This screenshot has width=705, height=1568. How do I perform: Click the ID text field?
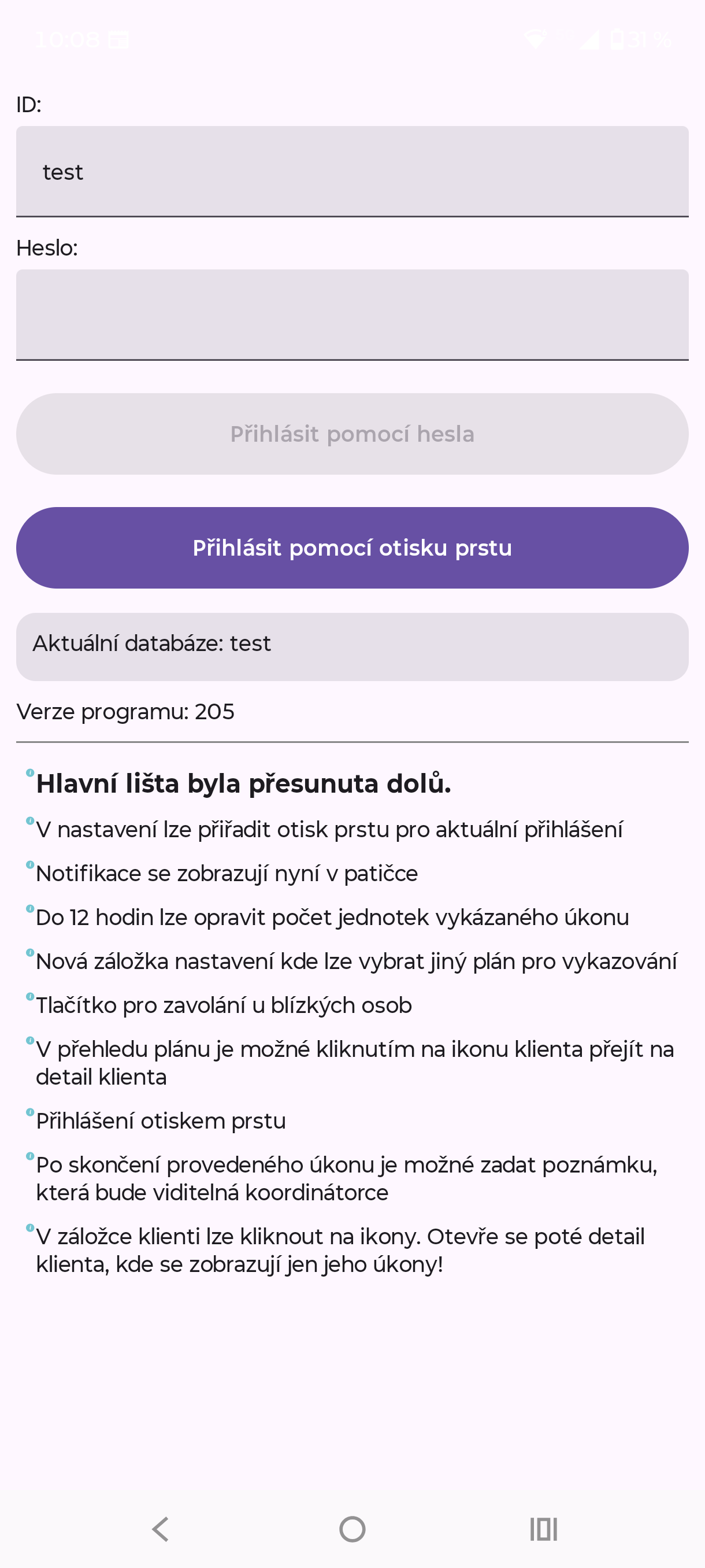[352, 172]
